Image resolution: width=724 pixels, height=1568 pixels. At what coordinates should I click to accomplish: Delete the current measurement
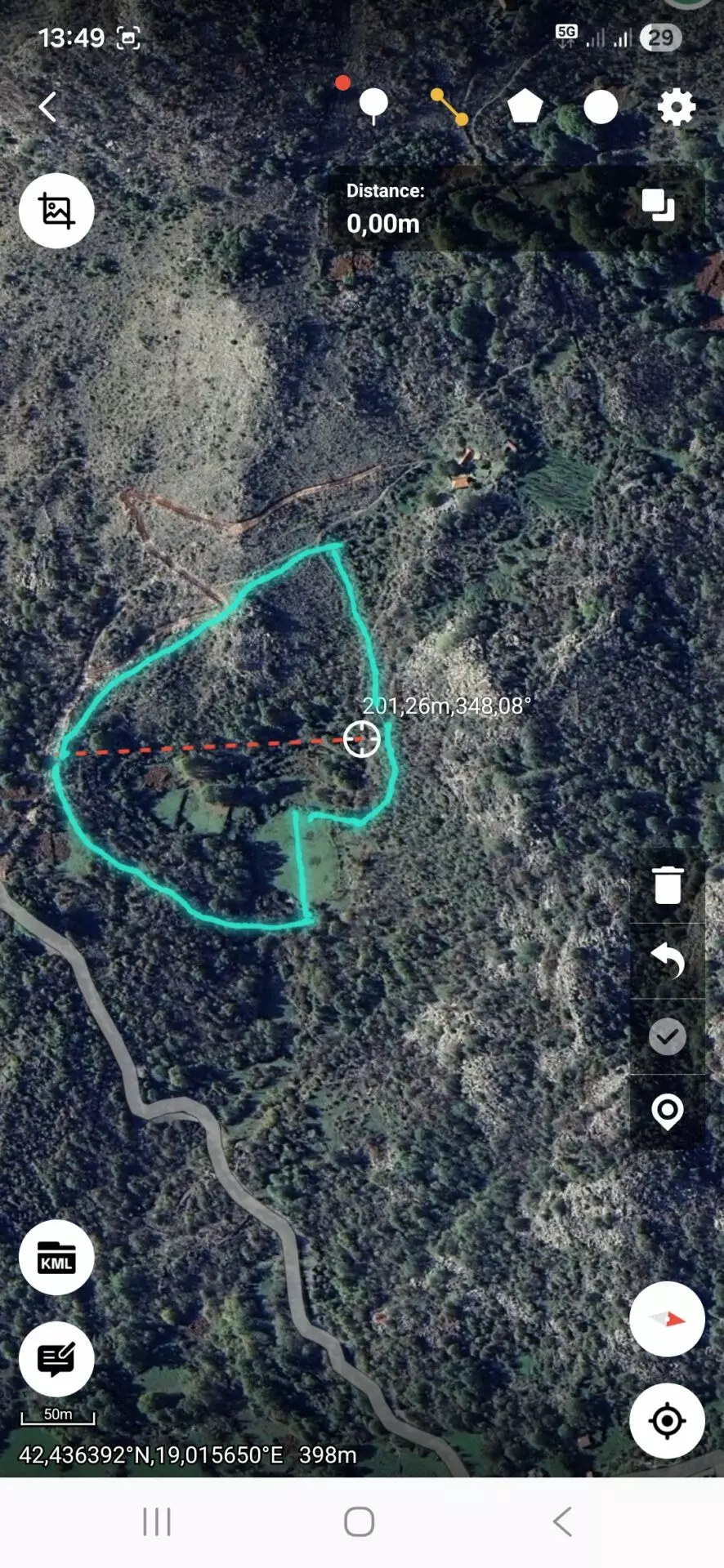click(668, 885)
